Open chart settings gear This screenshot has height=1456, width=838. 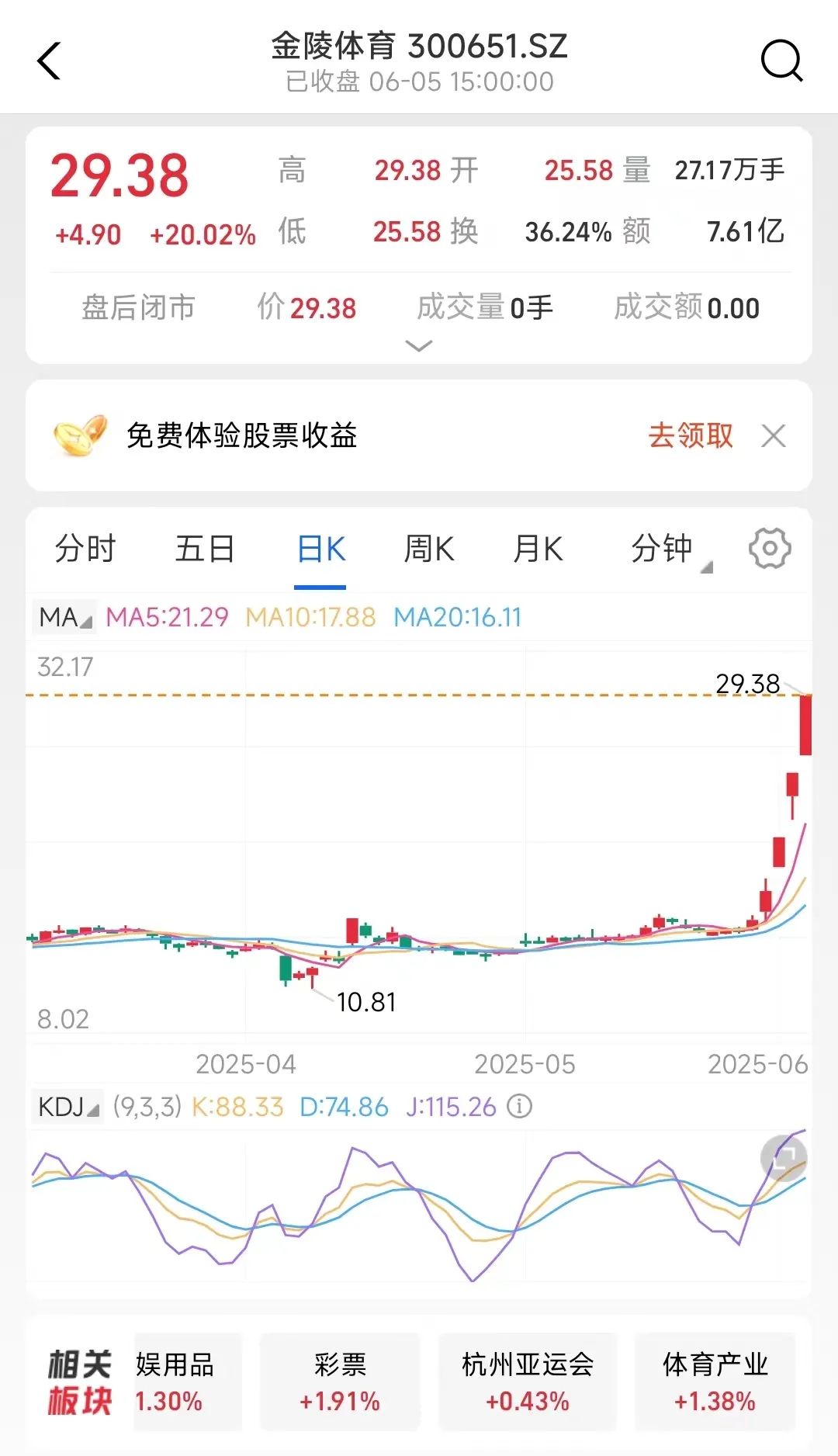[769, 549]
